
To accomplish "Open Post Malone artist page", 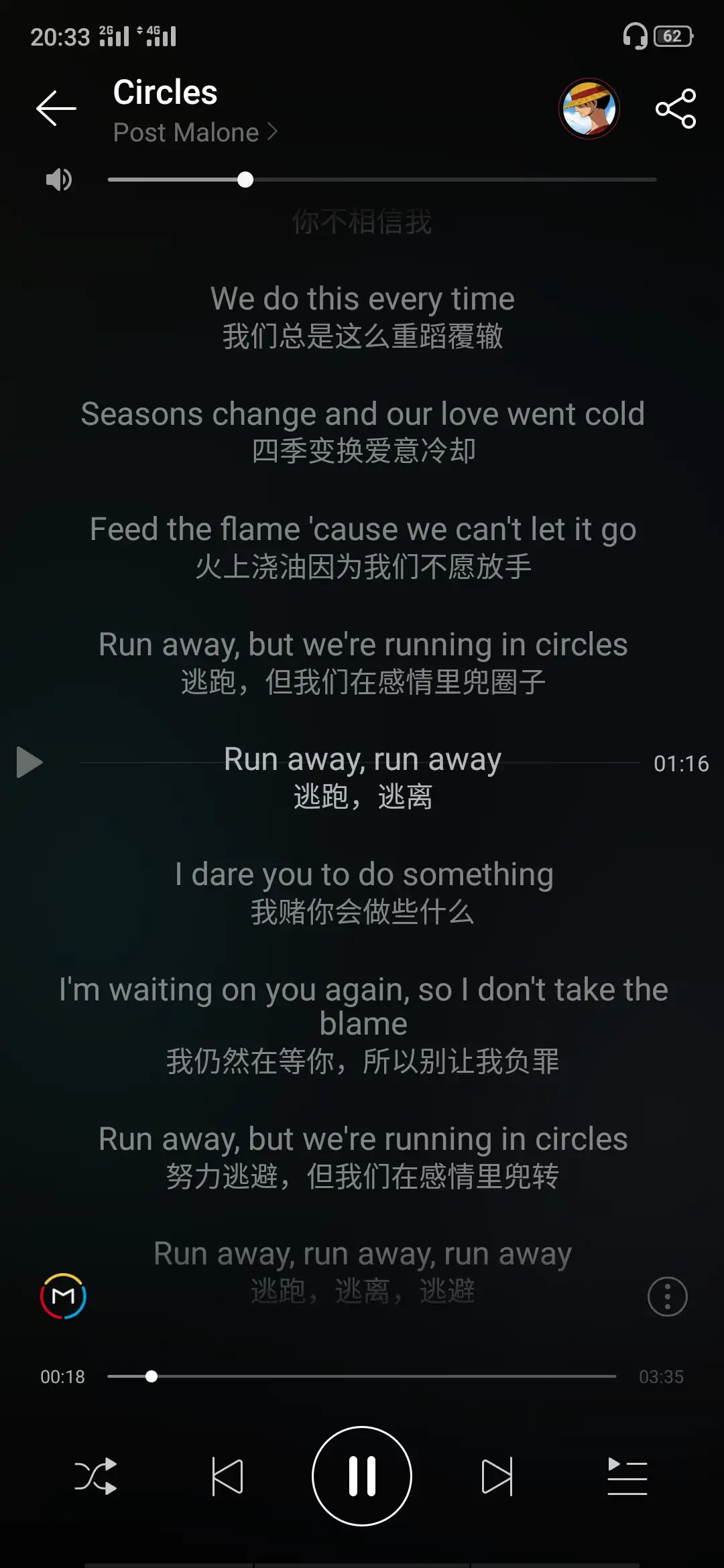I will coord(194,133).
